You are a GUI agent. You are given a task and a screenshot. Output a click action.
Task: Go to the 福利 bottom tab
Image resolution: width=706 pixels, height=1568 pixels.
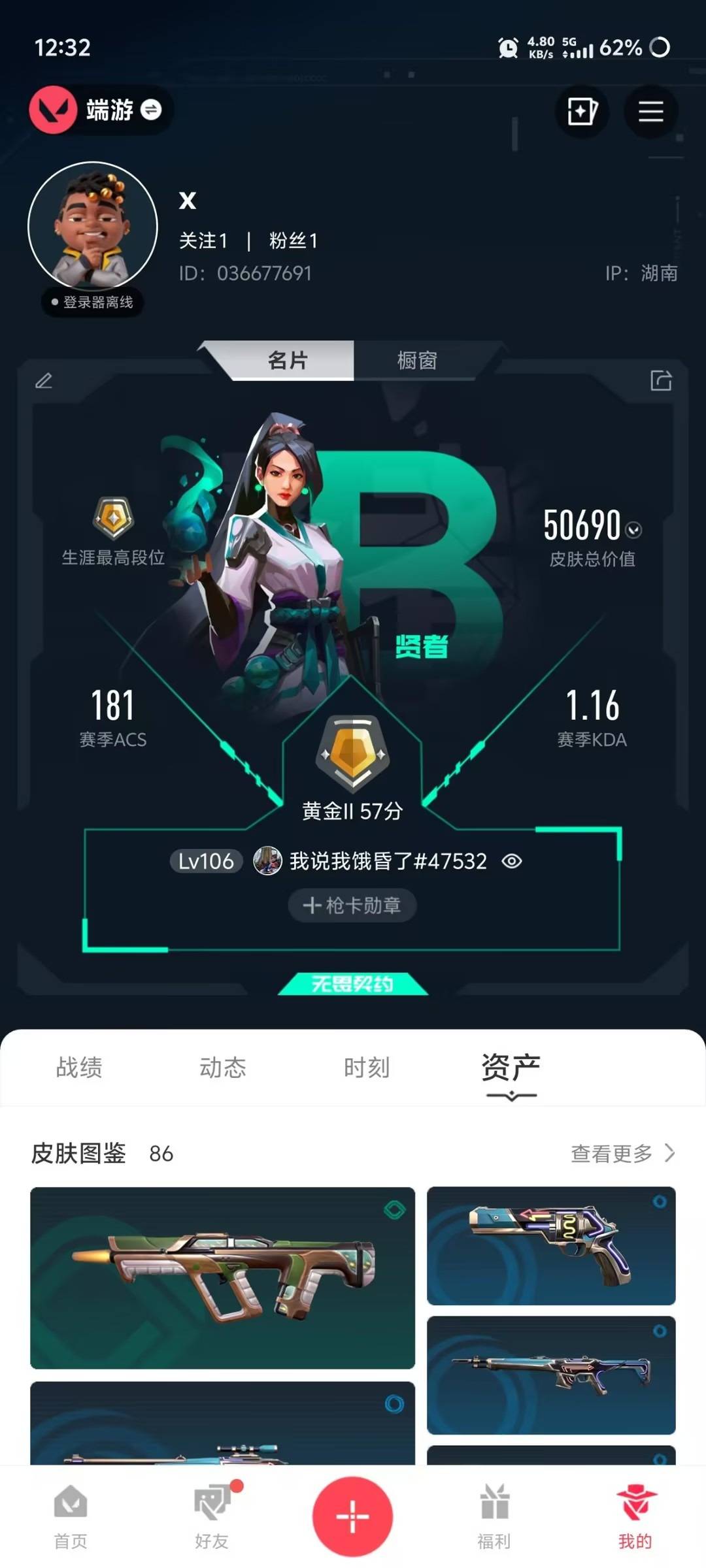coord(494,1517)
